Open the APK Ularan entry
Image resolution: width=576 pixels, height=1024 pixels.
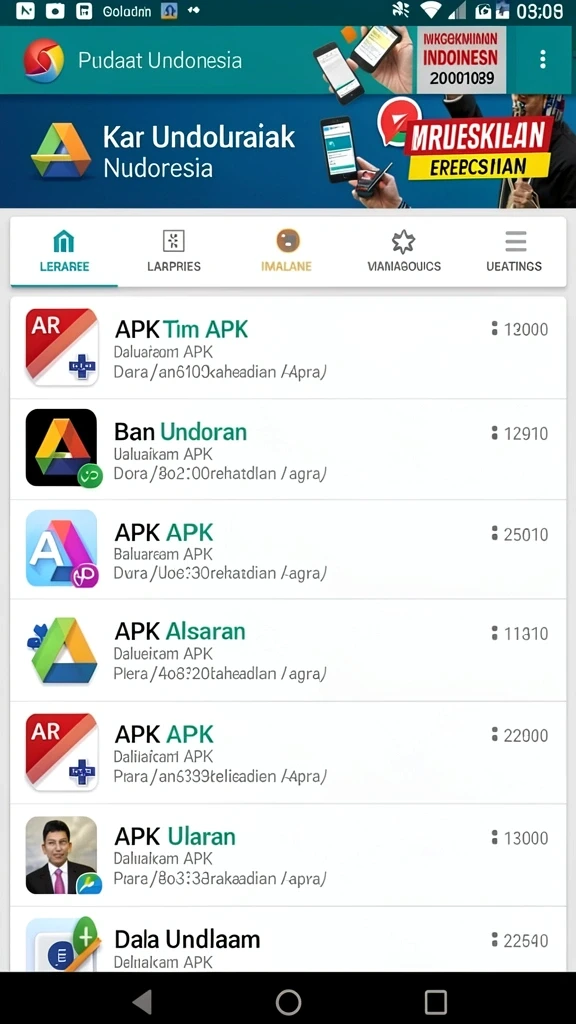[288, 855]
